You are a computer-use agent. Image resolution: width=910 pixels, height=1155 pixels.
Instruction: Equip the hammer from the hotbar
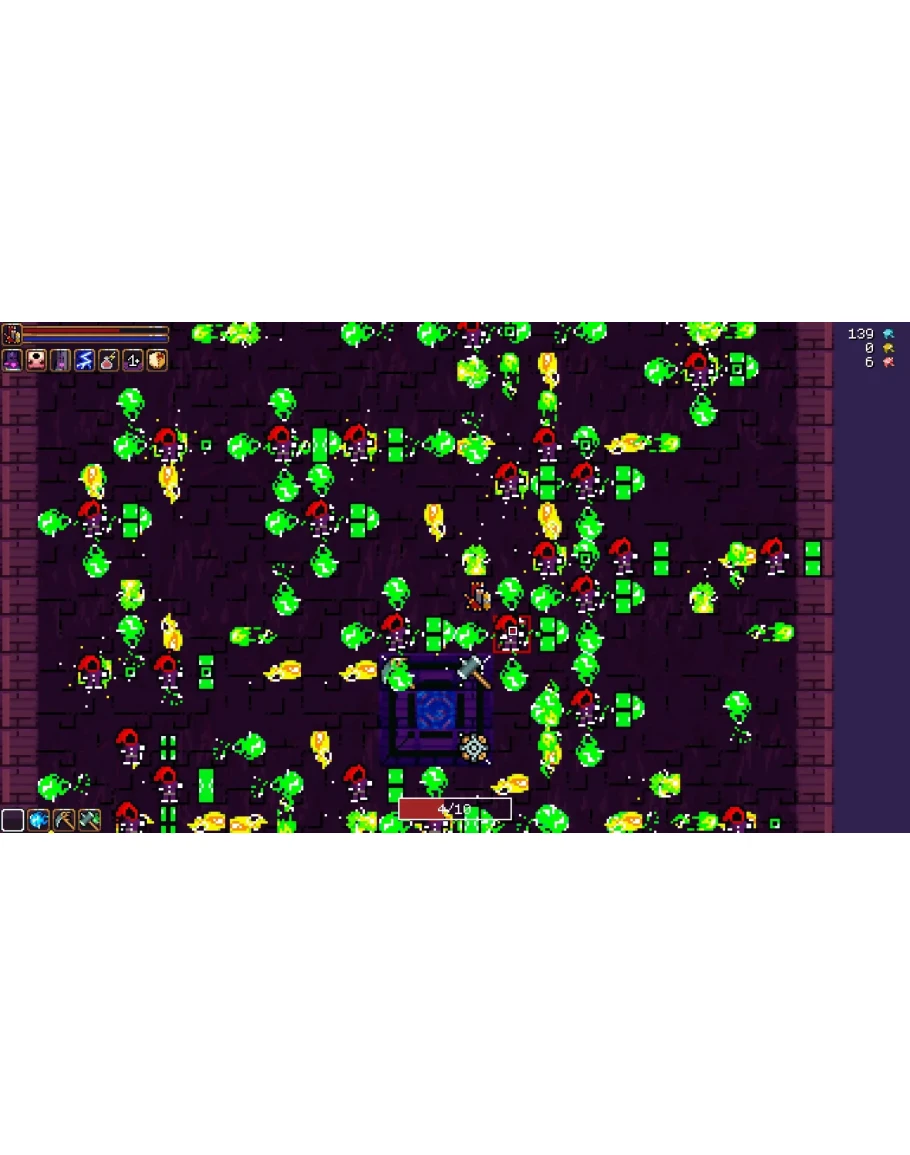point(90,820)
